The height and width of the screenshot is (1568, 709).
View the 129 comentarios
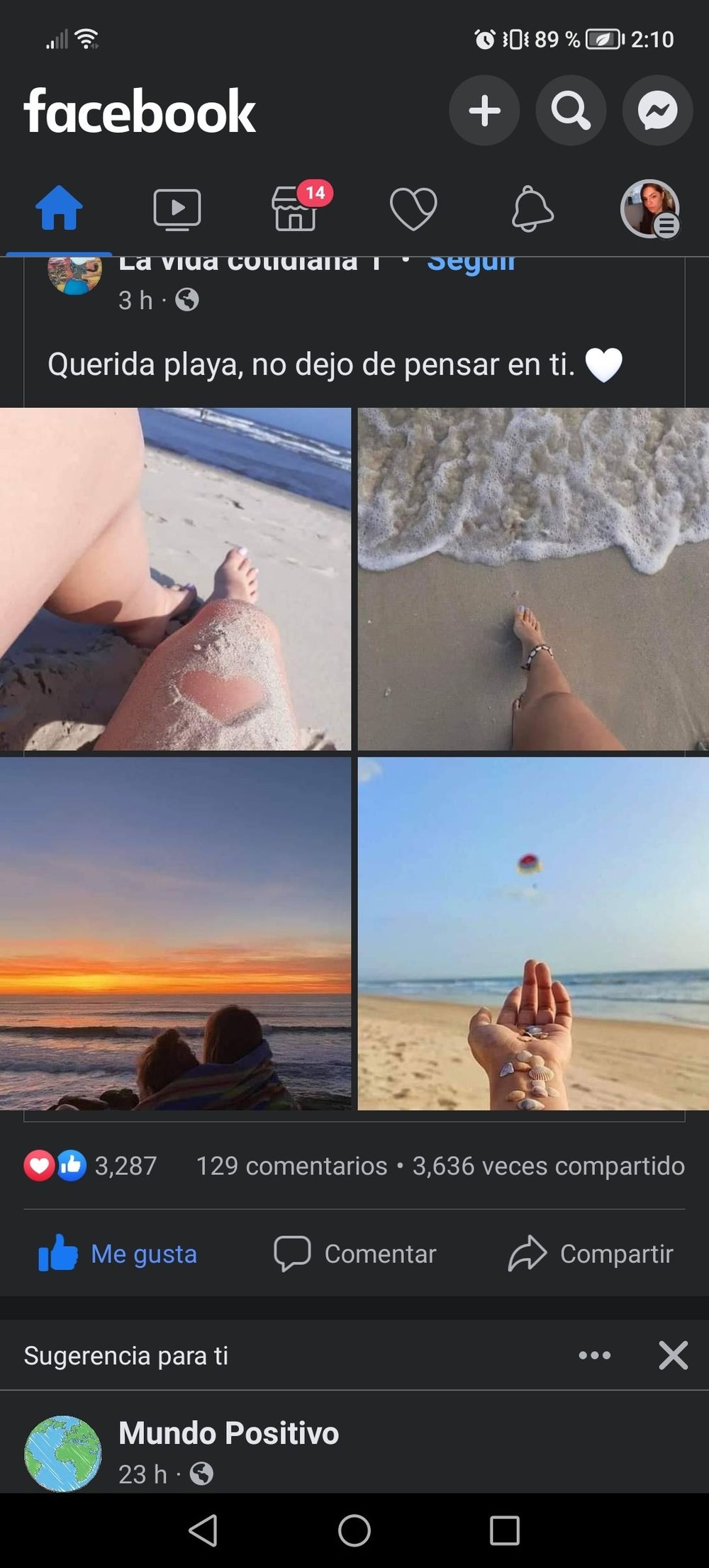291,1166
